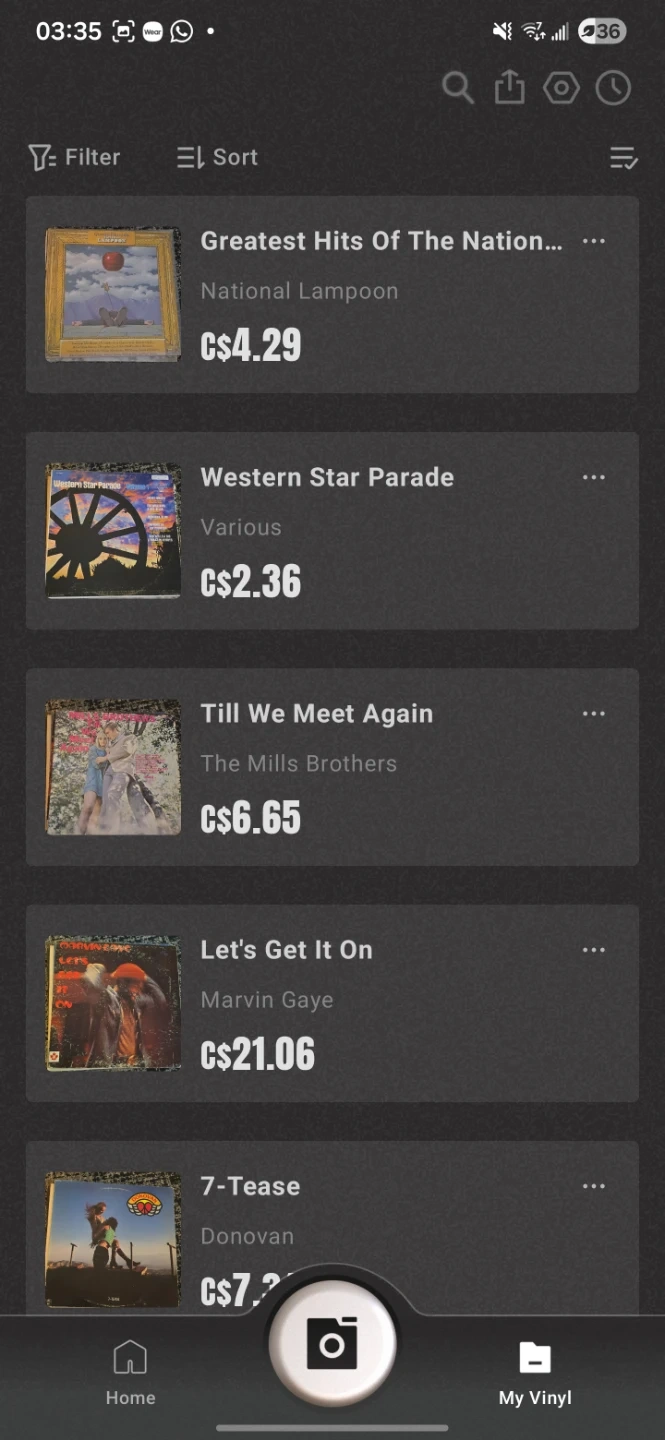Share the vinyl collection

(x=509, y=88)
